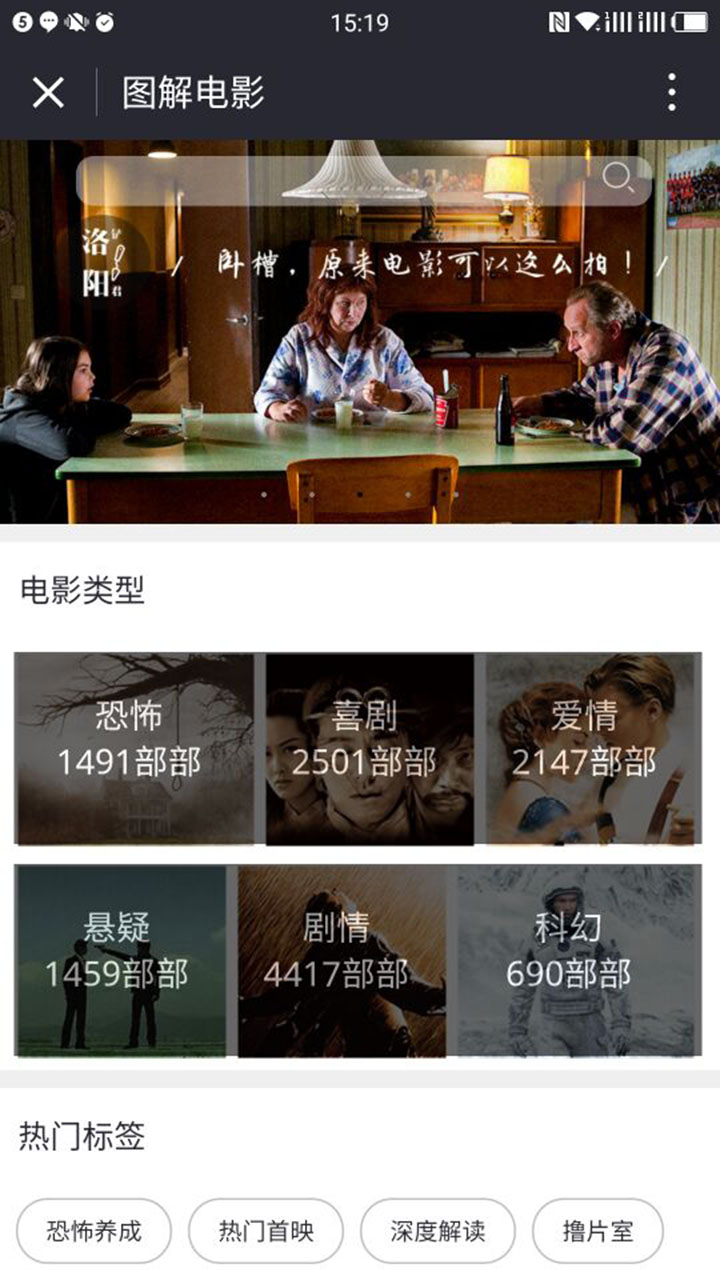Select the 撸片室 tag
The image size is (720, 1280).
pyautogui.click(x=598, y=1231)
